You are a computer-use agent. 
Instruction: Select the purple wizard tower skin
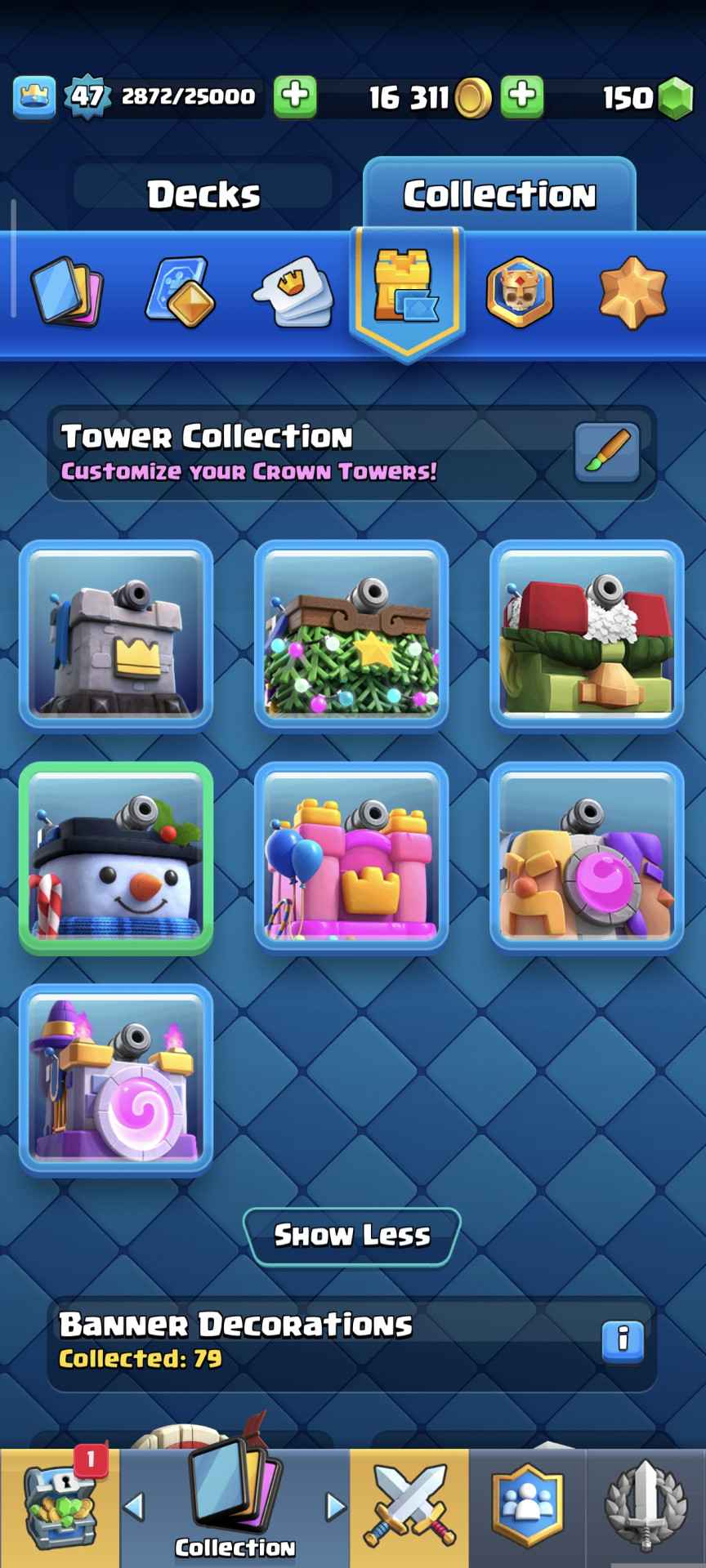(116, 1079)
